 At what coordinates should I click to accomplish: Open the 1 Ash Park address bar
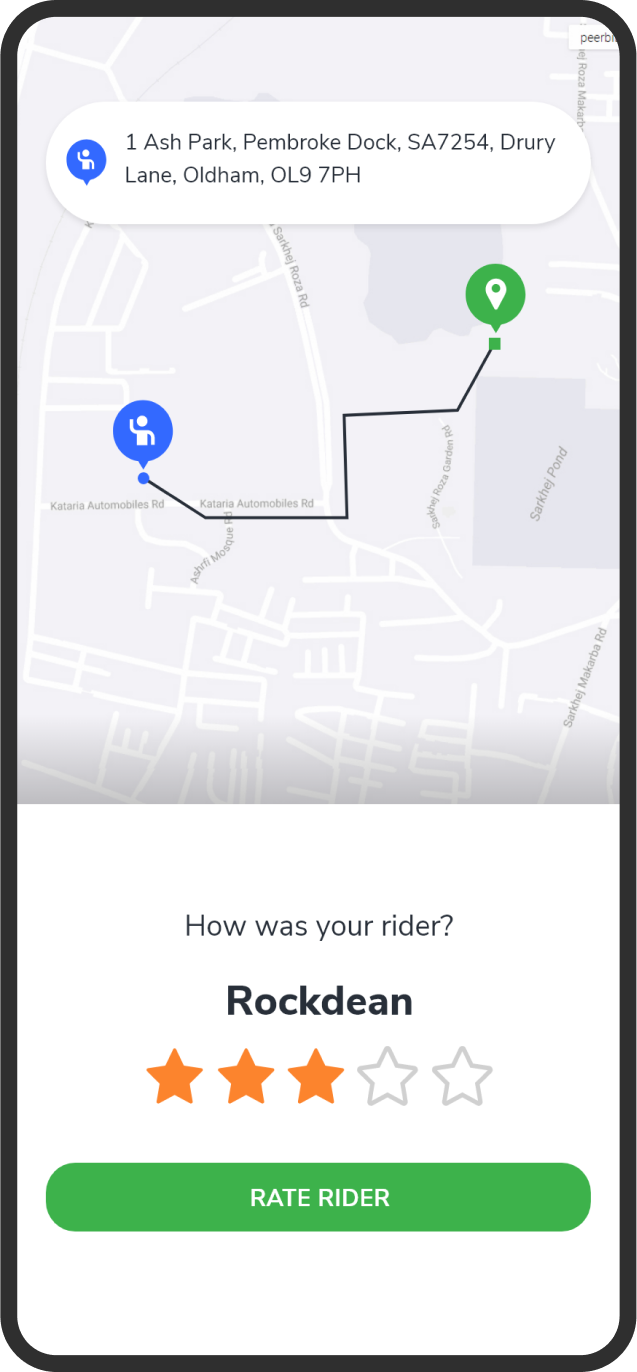318,162
